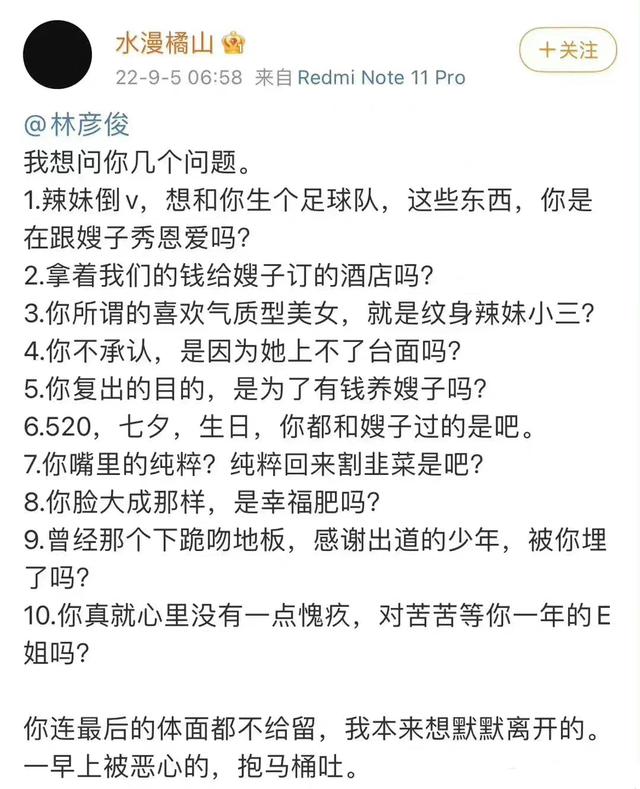The image size is (640, 789).
Task: Follow the user 水漫橘山
Action: click(567, 48)
